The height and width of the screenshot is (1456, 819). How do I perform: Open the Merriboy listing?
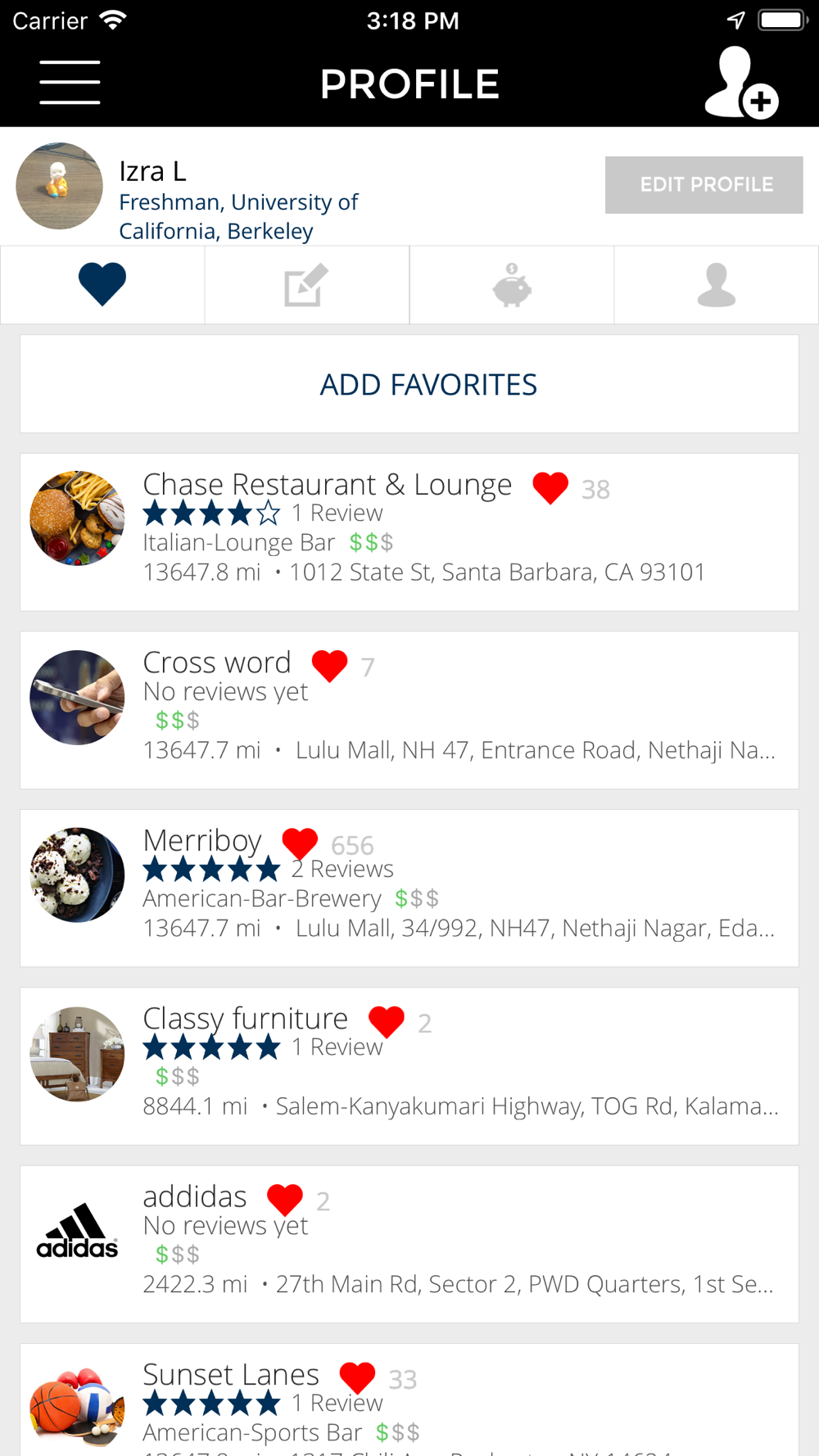point(409,889)
